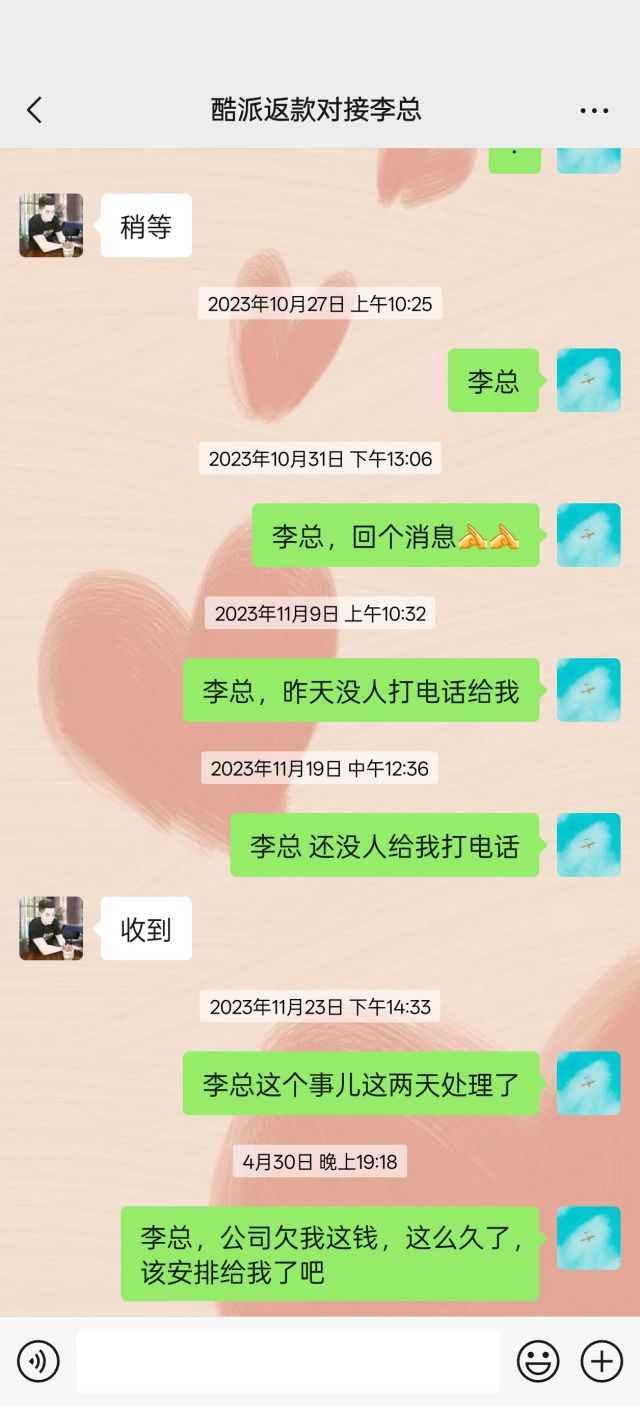
Task: View the contact's avatar beside 收到
Action: pyautogui.click(x=51, y=928)
